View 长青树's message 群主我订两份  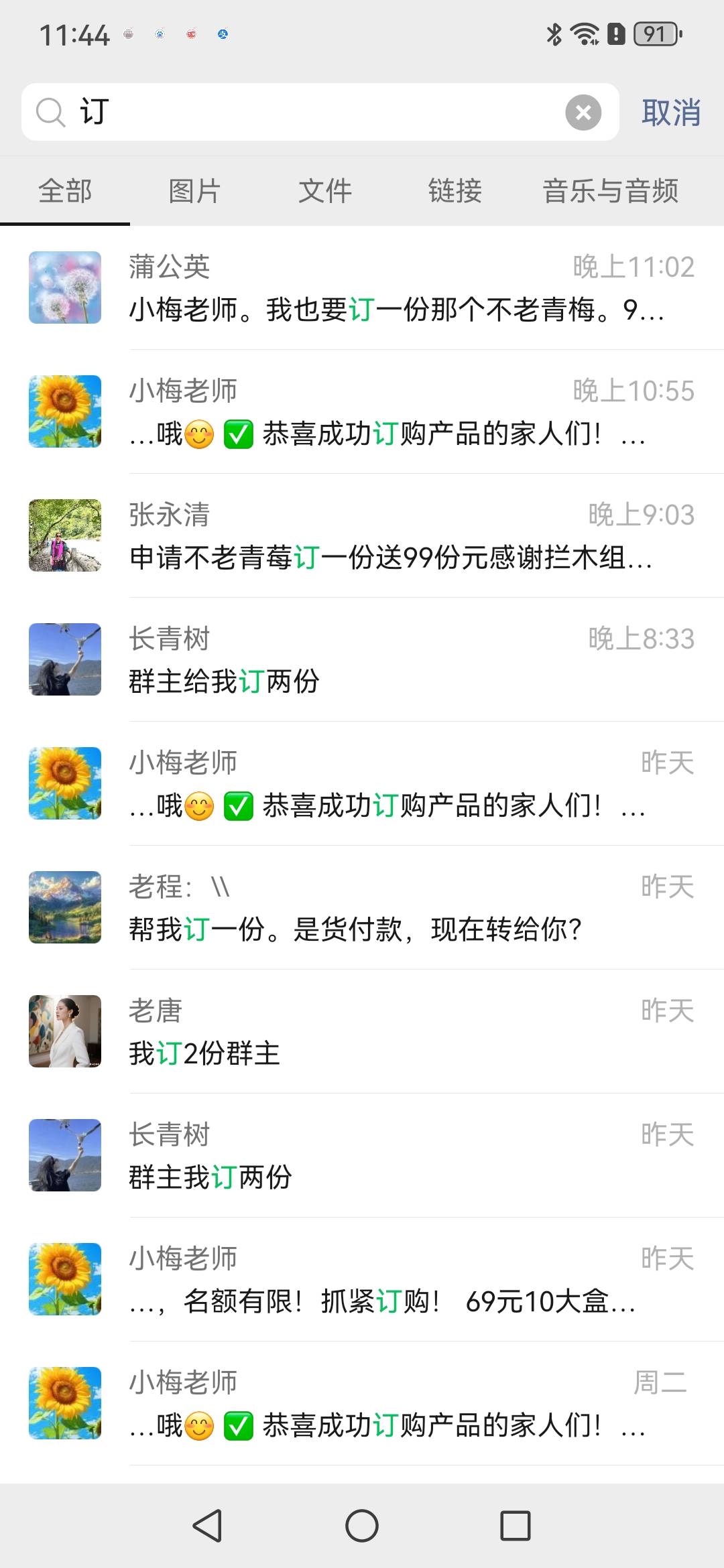tap(396, 1156)
